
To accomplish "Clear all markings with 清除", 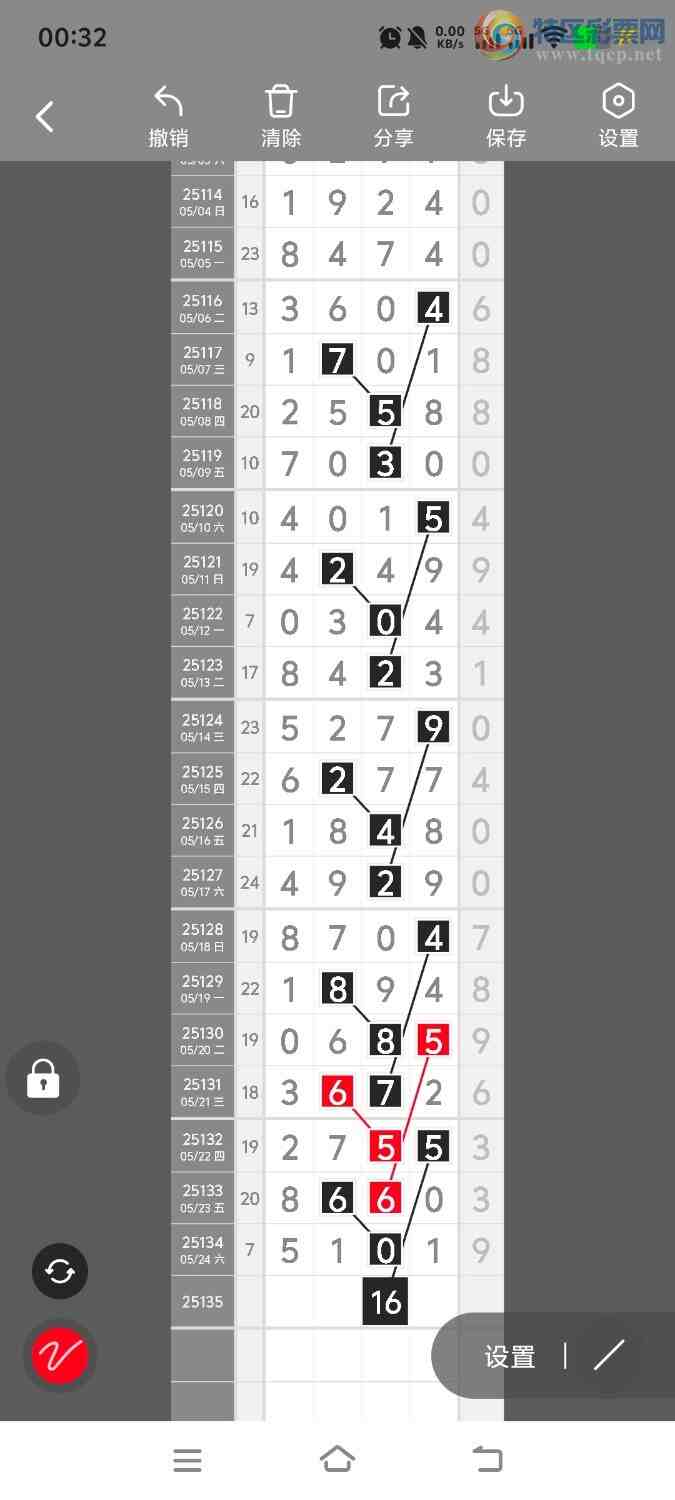I will 281,117.
